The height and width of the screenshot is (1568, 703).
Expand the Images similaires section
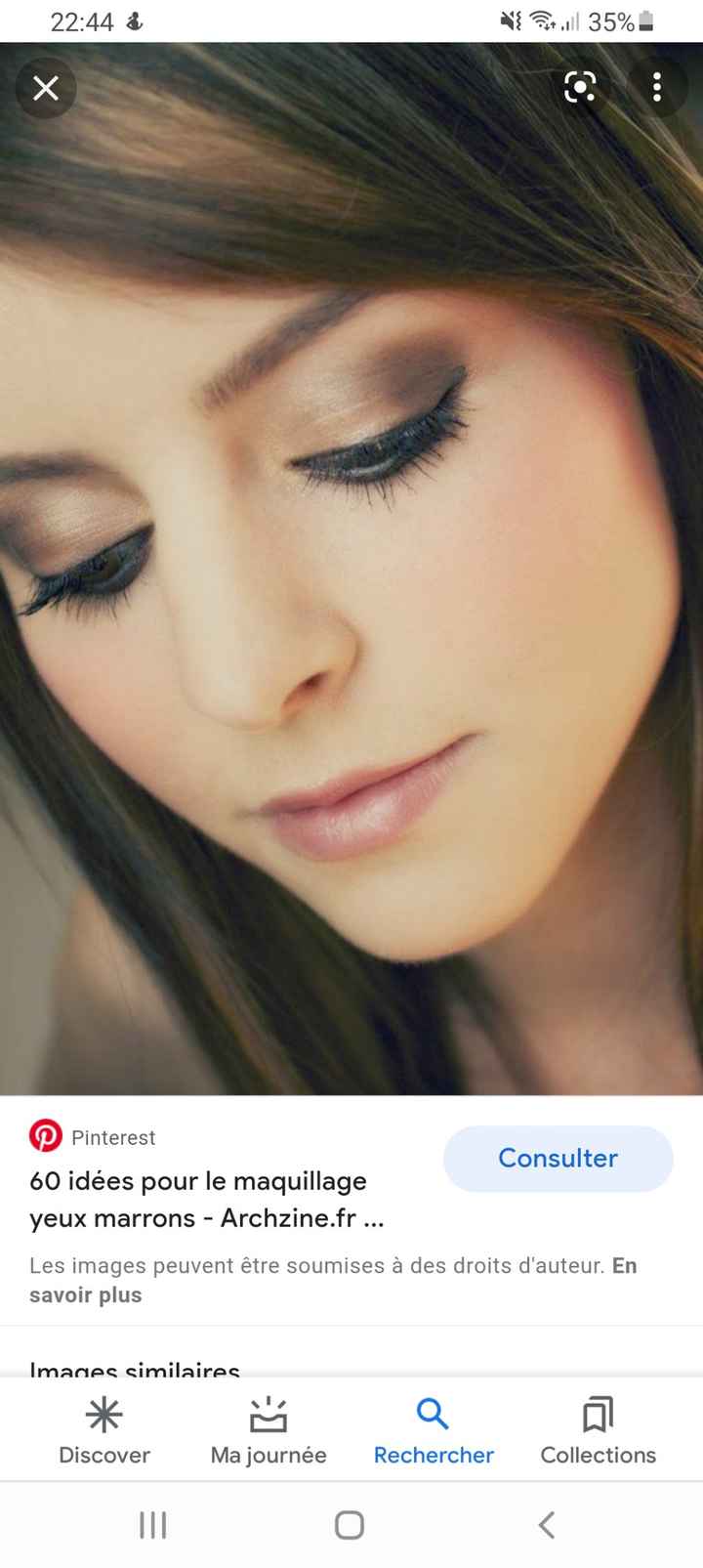tap(135, 1370)
